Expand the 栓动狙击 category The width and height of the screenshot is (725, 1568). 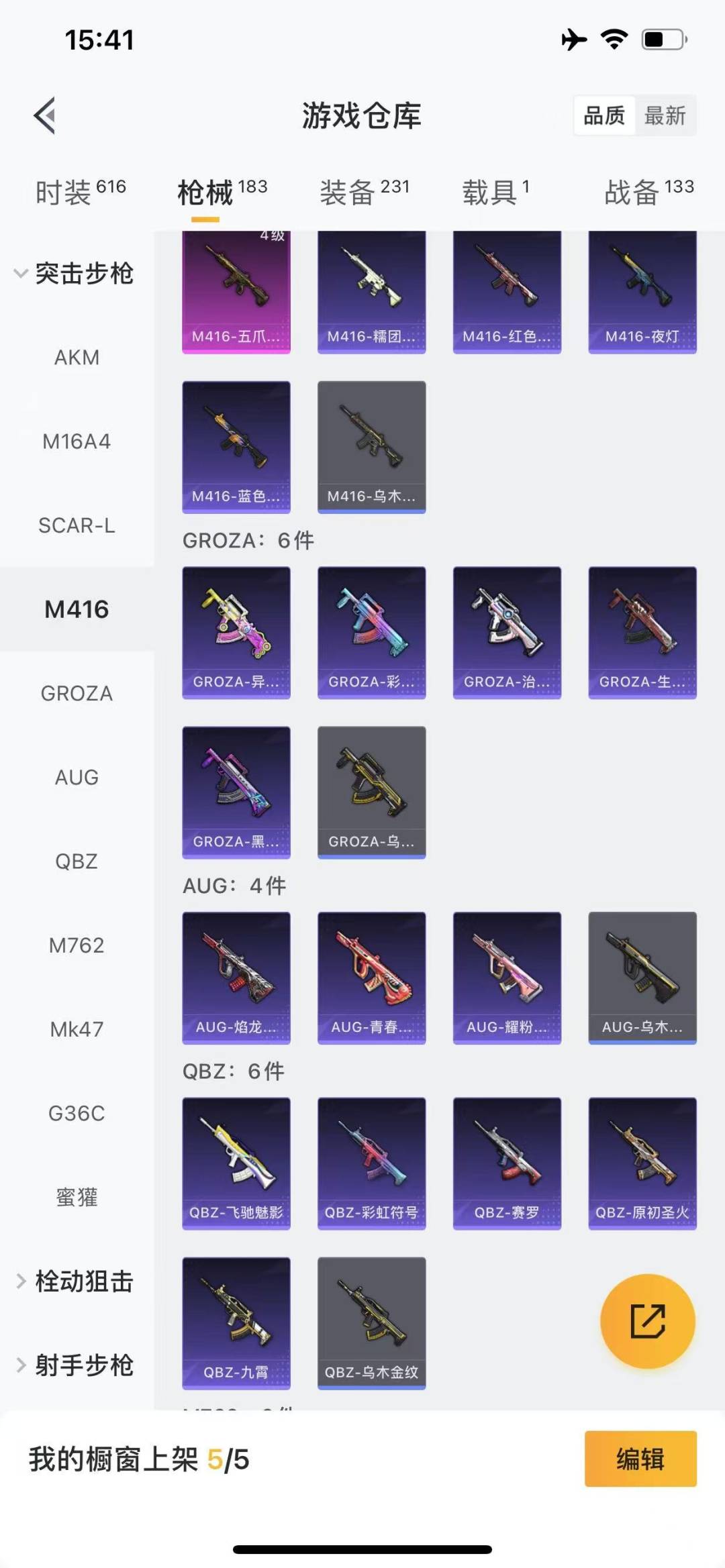tap(74, 1281)
